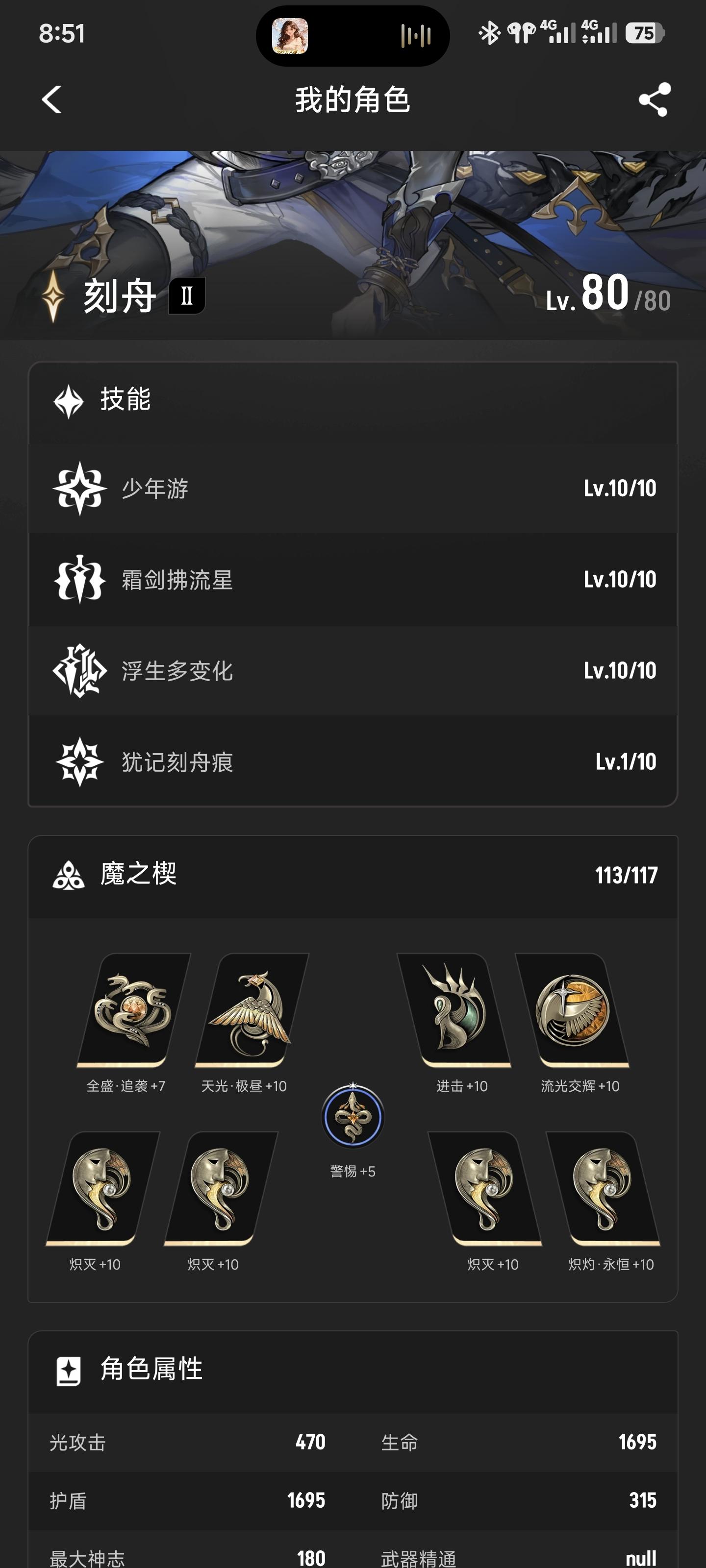
Task: Select the 浮生多变化 skill
Action: pyautogui.click(x=353, y=671)
